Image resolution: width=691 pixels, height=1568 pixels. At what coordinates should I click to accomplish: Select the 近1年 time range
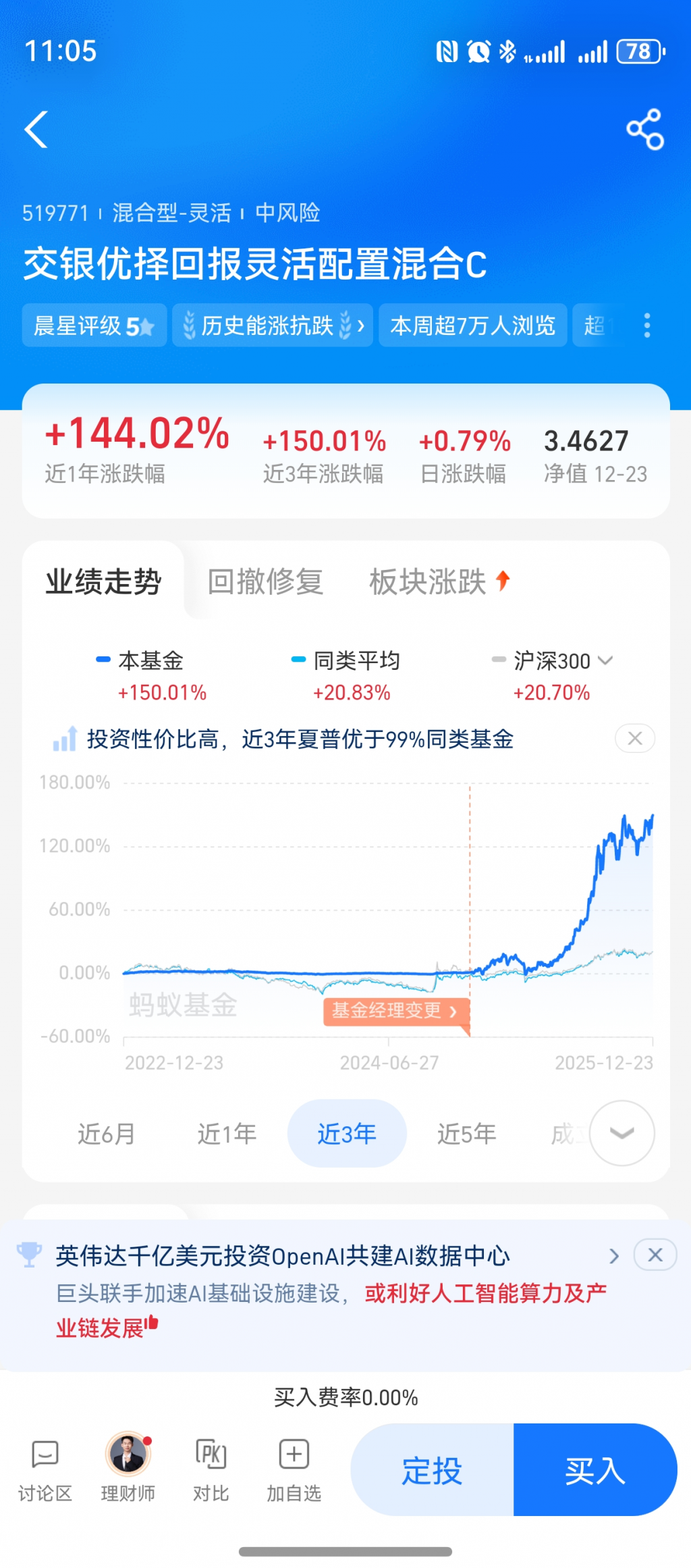pyautogui.click(x=227, y=1134)
